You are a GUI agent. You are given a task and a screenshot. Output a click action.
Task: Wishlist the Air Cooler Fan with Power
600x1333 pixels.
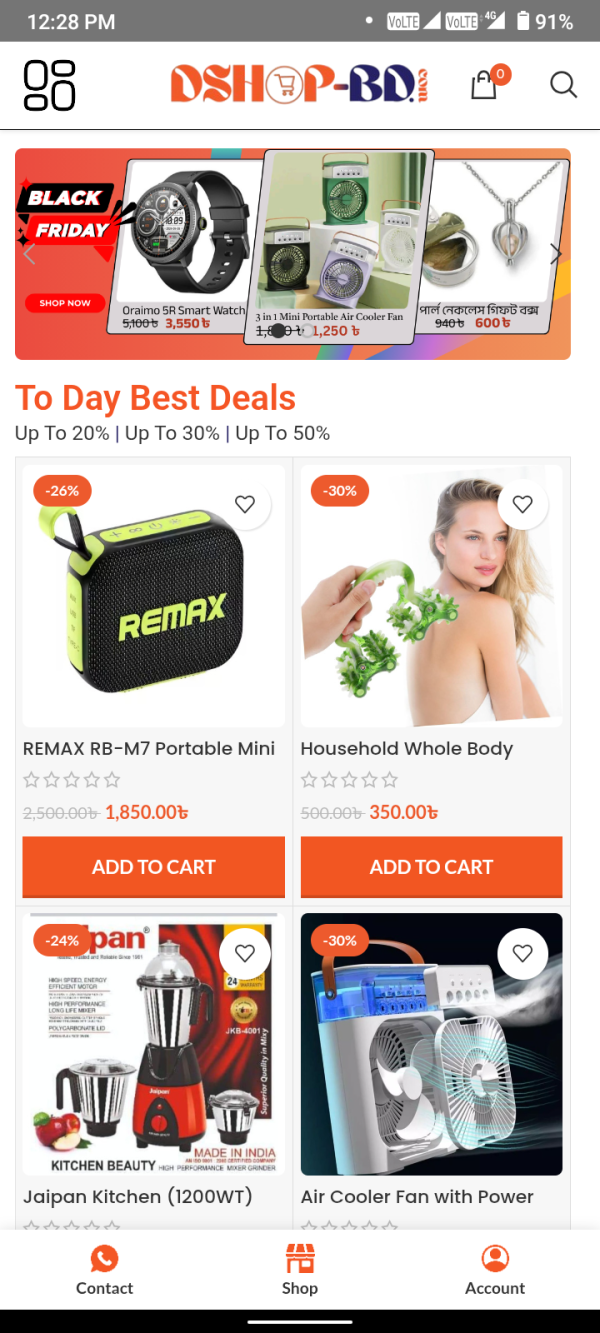click(522, 953)
